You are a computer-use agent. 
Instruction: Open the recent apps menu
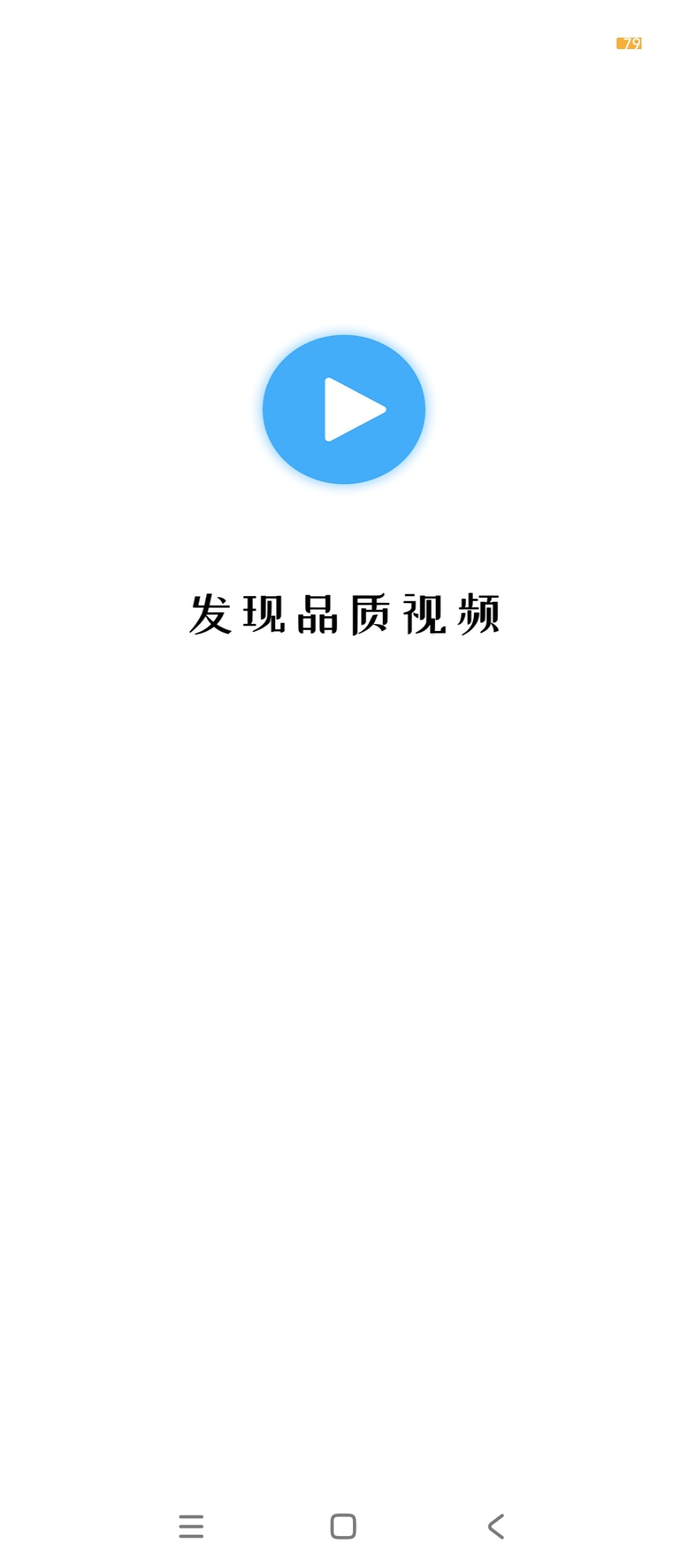pos(191,1527)
